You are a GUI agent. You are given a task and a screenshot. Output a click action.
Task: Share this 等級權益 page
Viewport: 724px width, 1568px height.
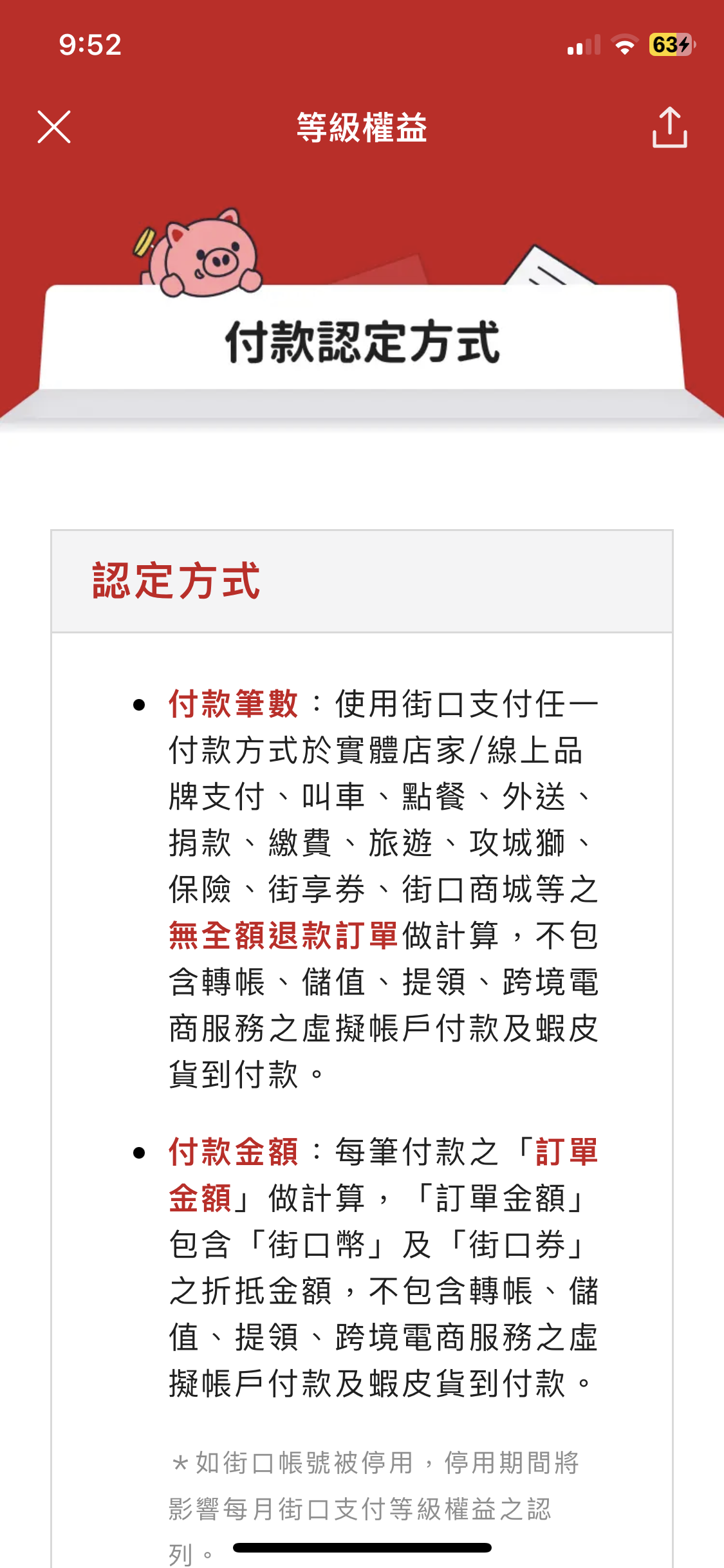[669, 127]
